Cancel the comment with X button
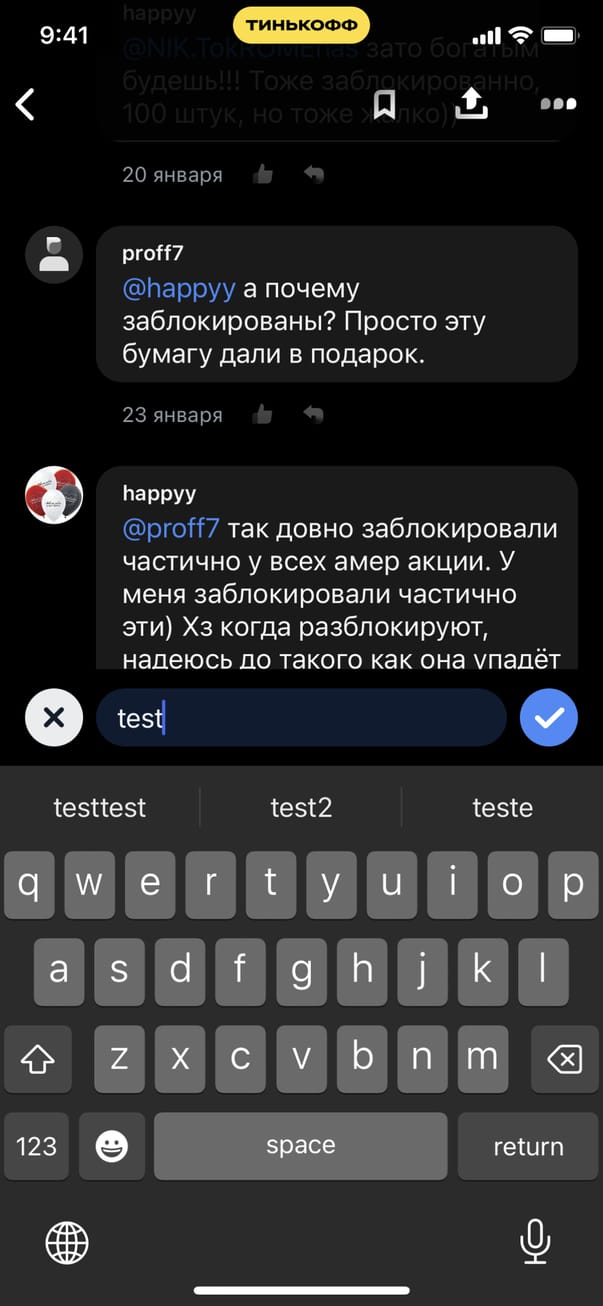The height and width of the screenshot is (1306, 603). coord(54,717)
